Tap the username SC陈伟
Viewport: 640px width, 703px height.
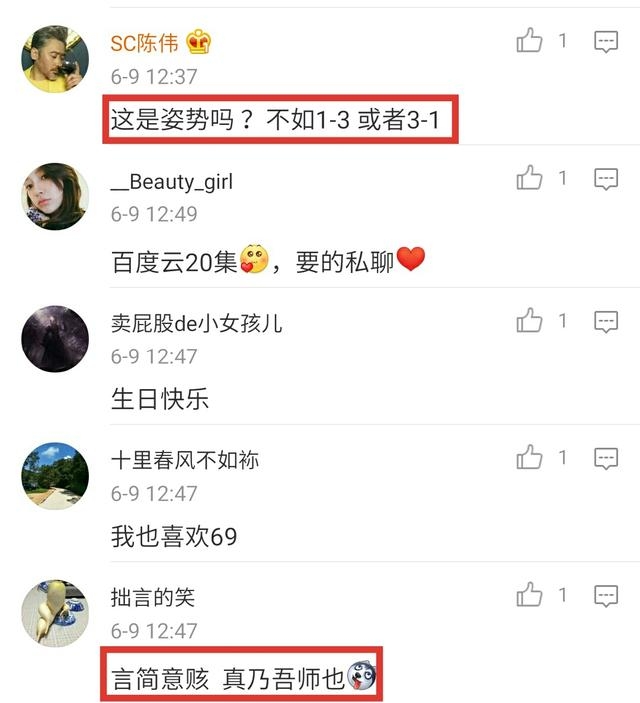pyautogui.click(x=144, y=44)
